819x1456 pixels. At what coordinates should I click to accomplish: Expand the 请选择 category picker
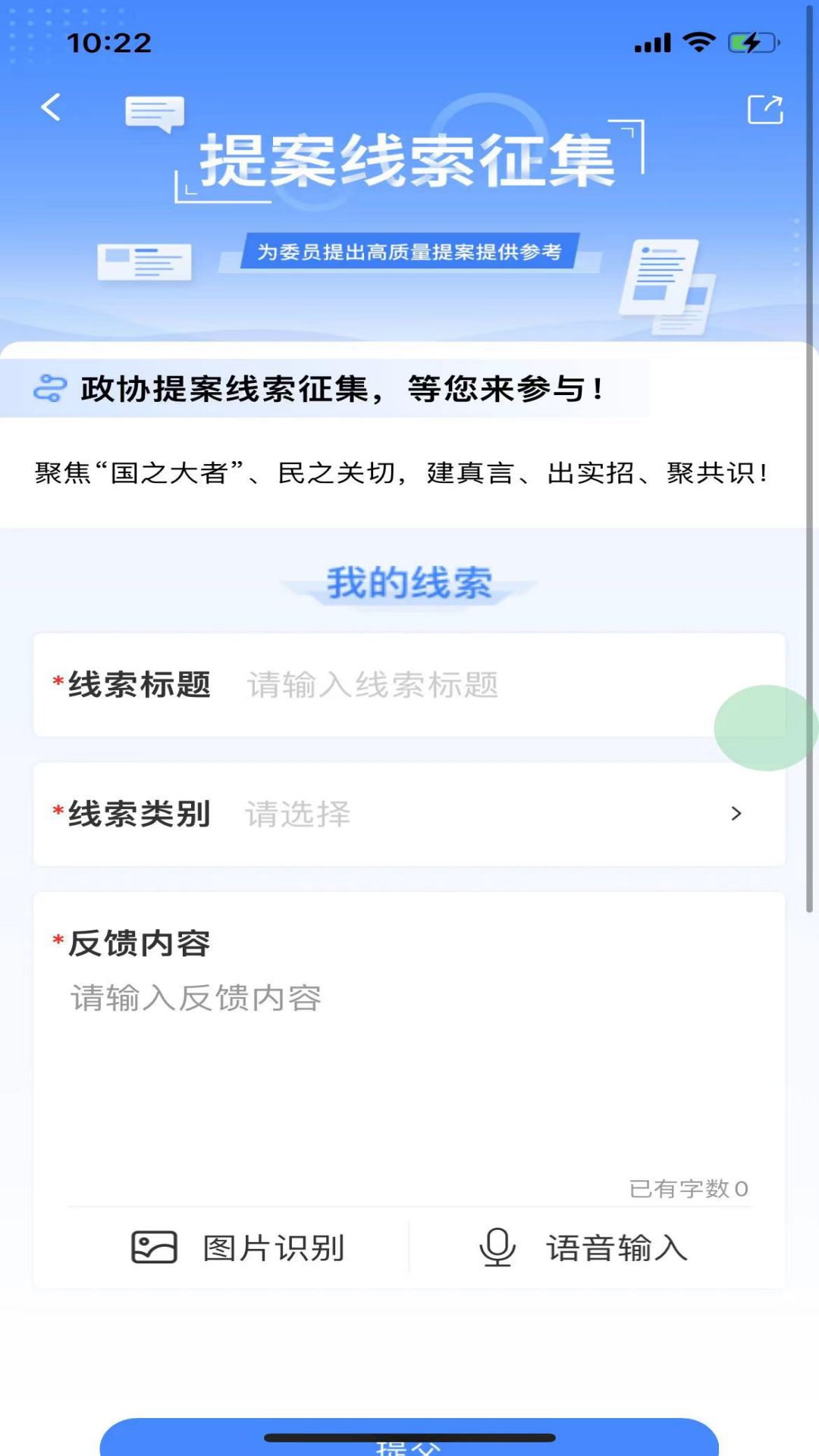(298, 814)
